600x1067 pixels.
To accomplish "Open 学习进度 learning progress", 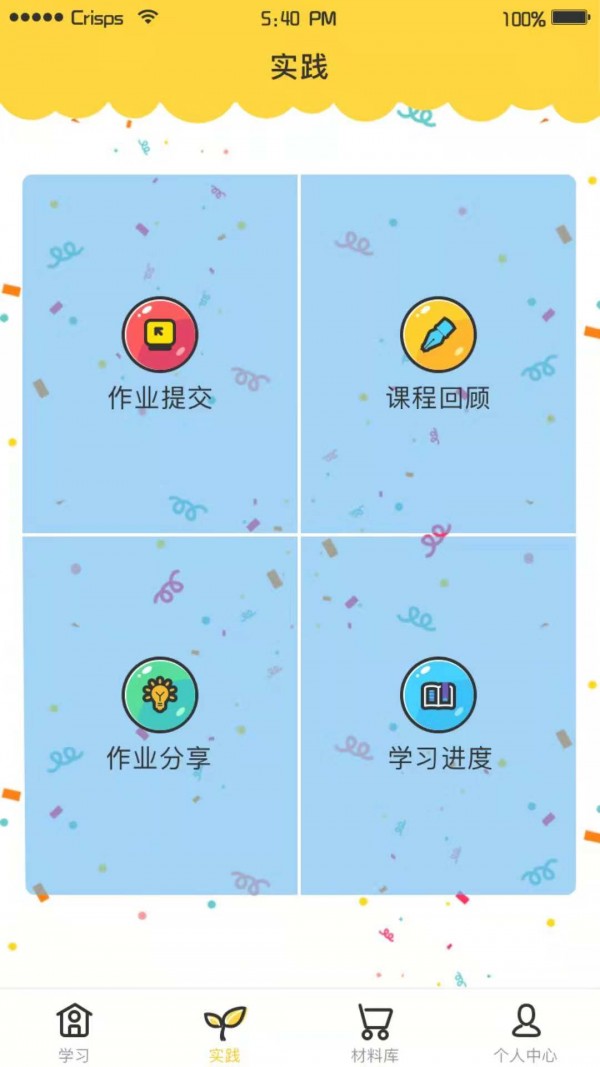I will pos(438,713).
